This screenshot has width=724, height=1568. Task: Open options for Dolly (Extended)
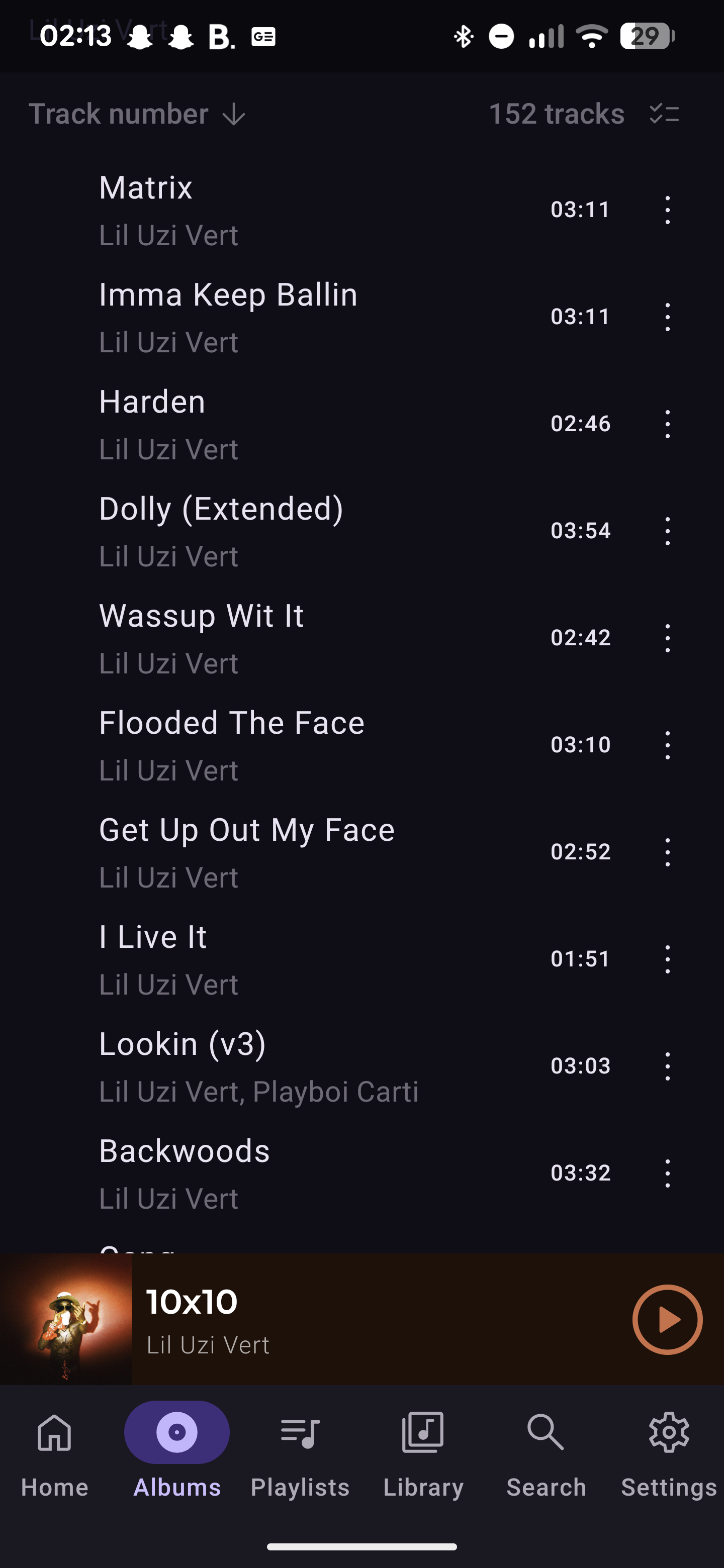pyautogui.click(x=667, y=531)
